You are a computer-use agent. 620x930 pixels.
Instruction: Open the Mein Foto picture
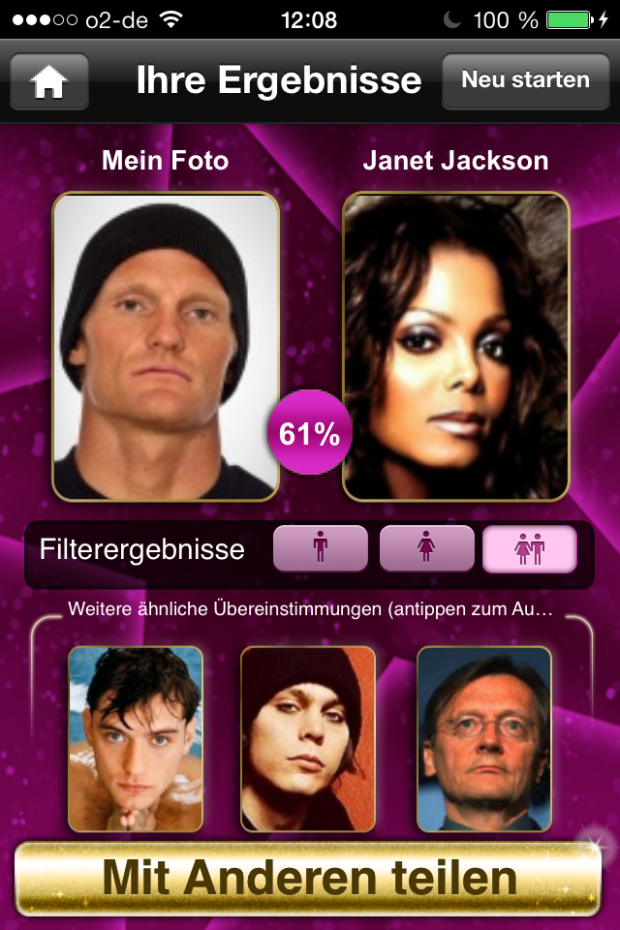(x=165, y=346)
